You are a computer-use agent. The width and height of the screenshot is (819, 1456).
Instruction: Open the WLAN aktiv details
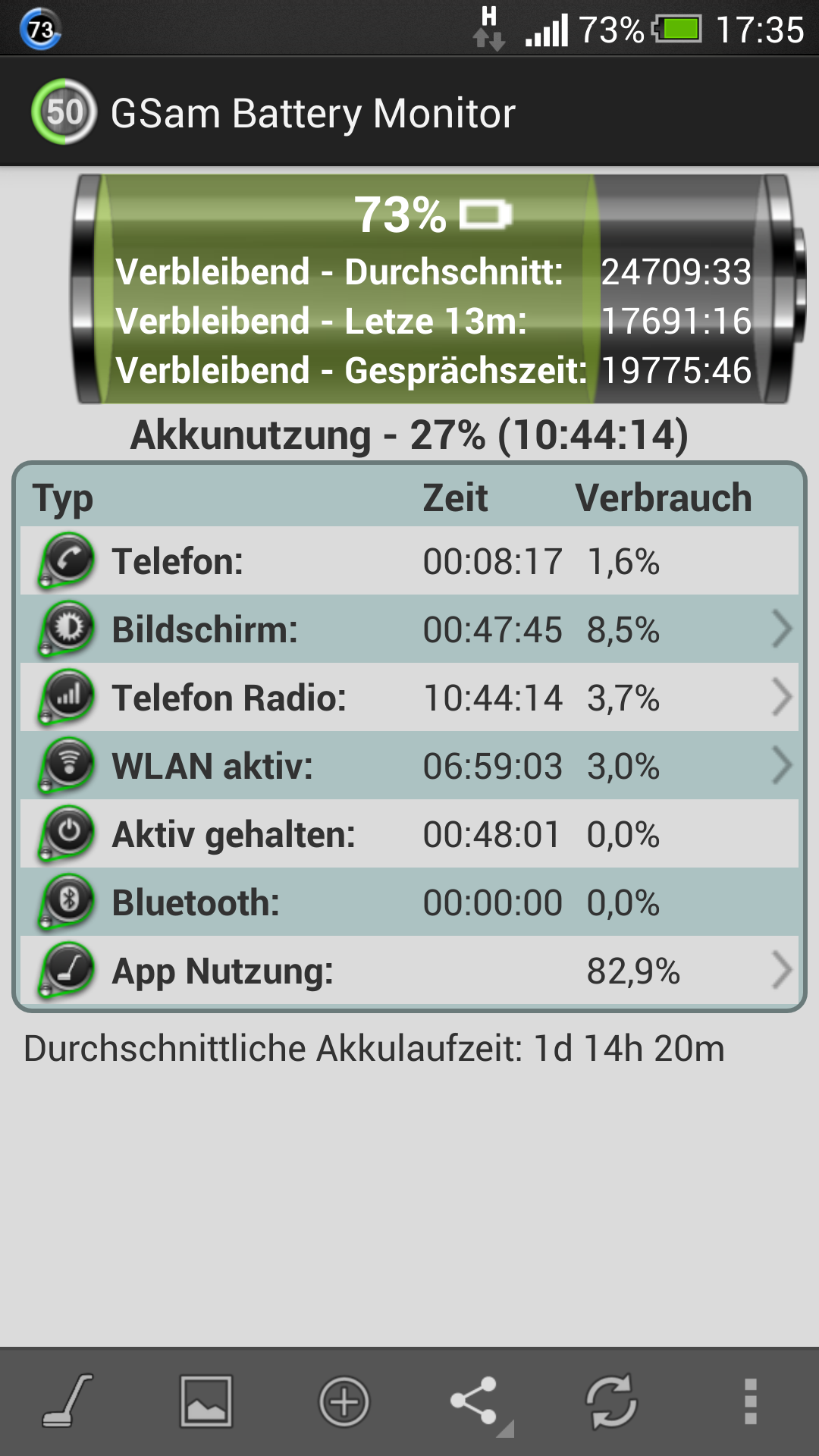point(409,766)
